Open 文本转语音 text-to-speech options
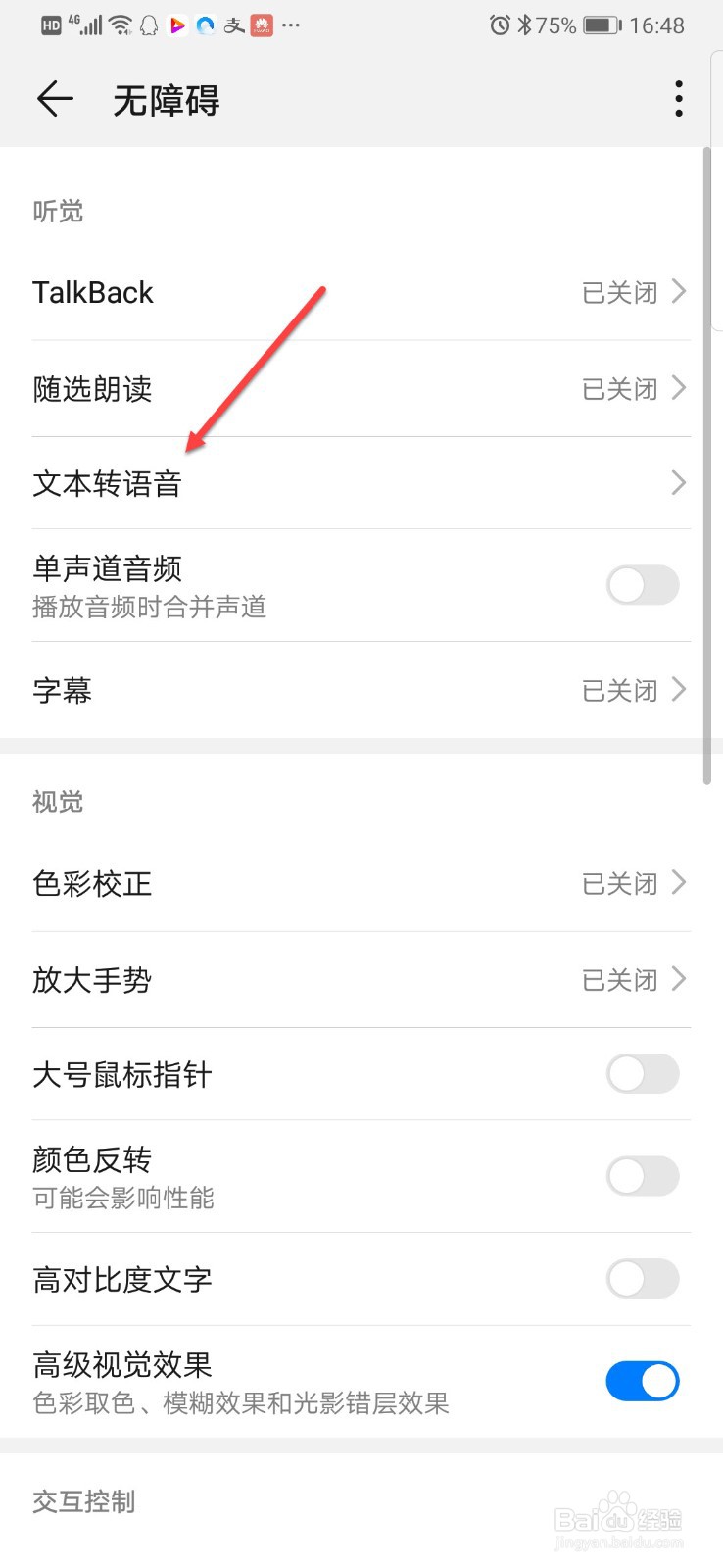 coord(360,483)
